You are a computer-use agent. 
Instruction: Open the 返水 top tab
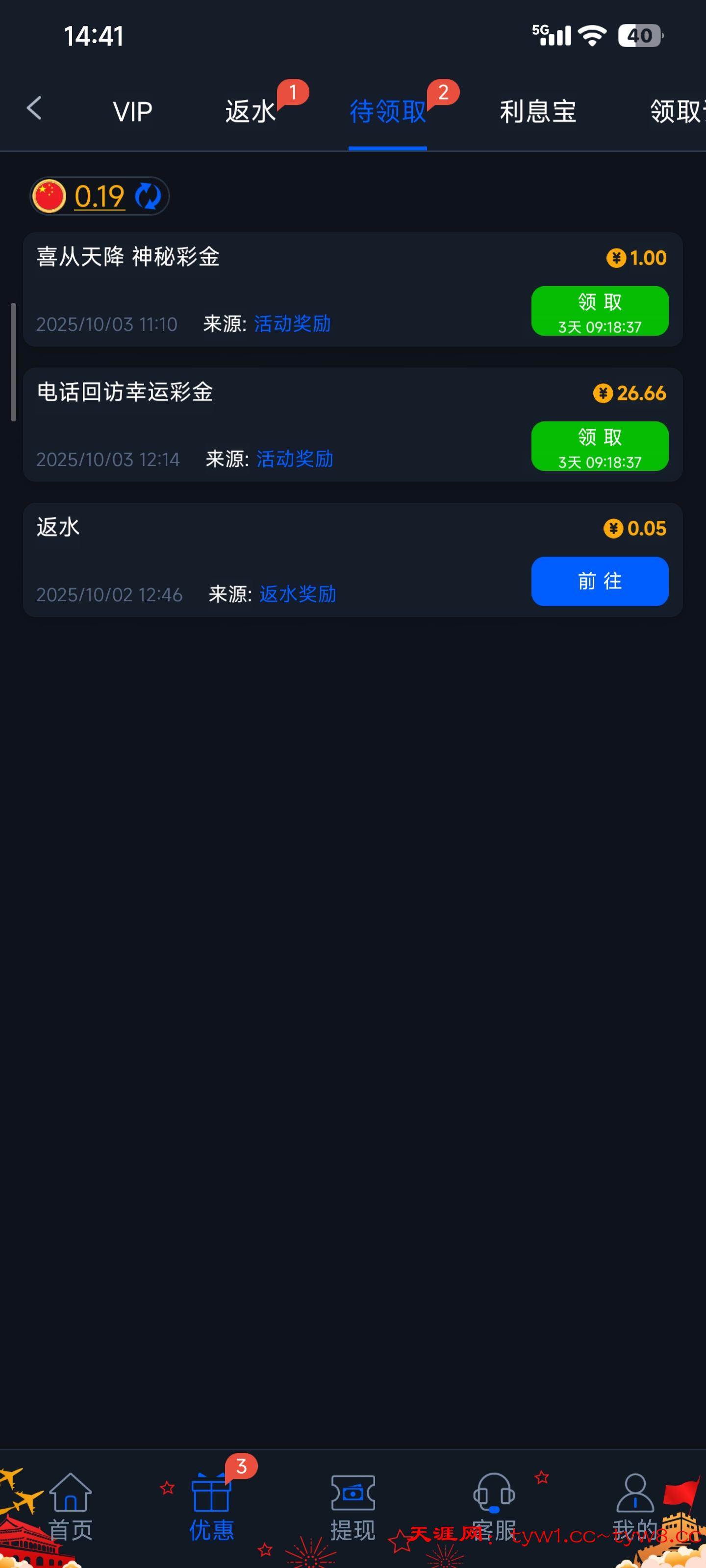pos(251,111)
